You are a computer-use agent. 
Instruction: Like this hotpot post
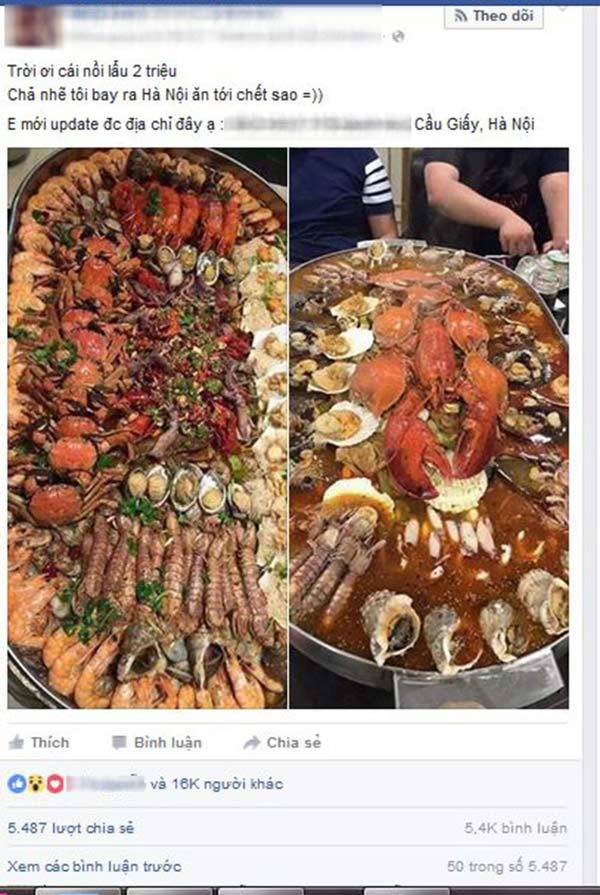[x=39, y=742]
